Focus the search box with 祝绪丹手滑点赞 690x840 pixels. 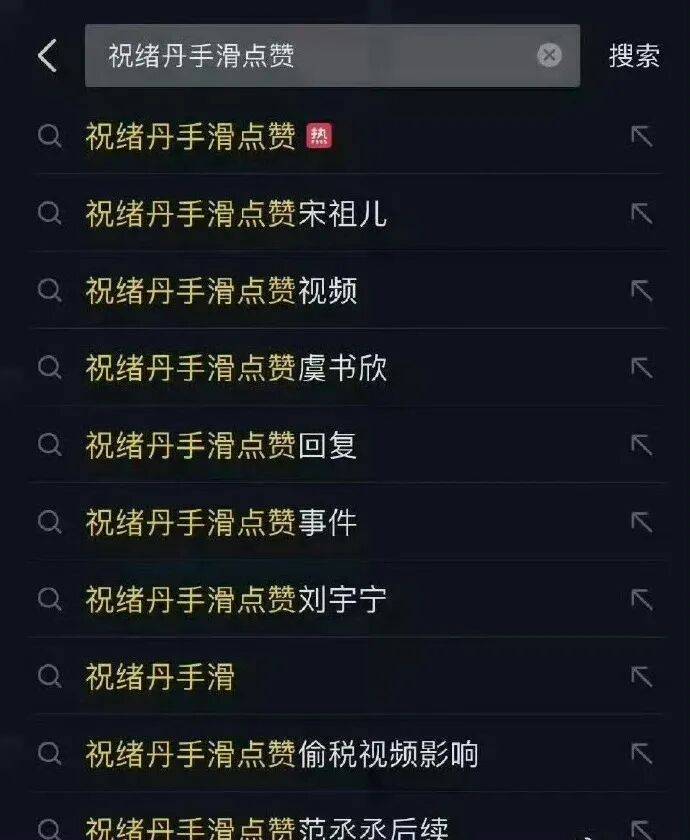310,56
